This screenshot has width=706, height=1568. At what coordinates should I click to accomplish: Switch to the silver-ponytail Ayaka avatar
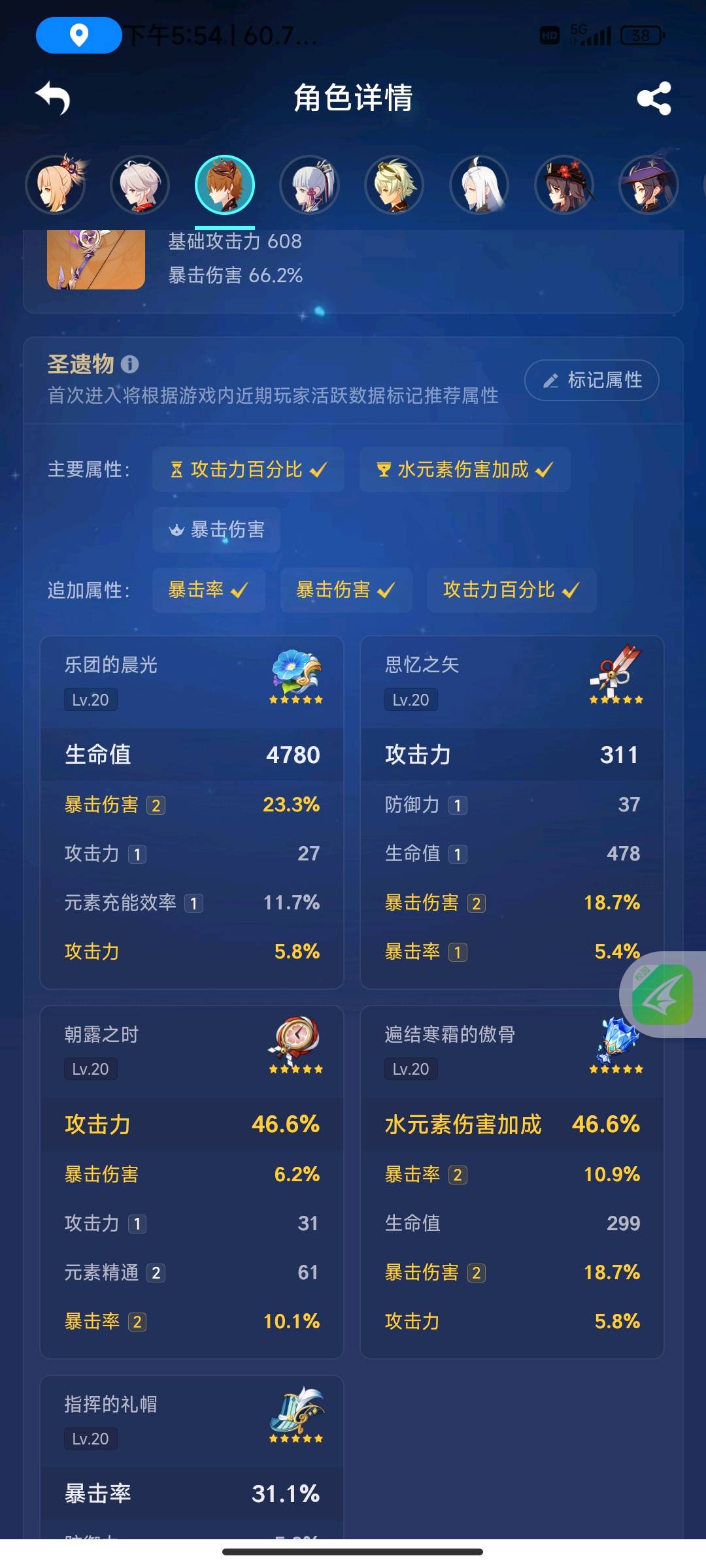(310, 185)
